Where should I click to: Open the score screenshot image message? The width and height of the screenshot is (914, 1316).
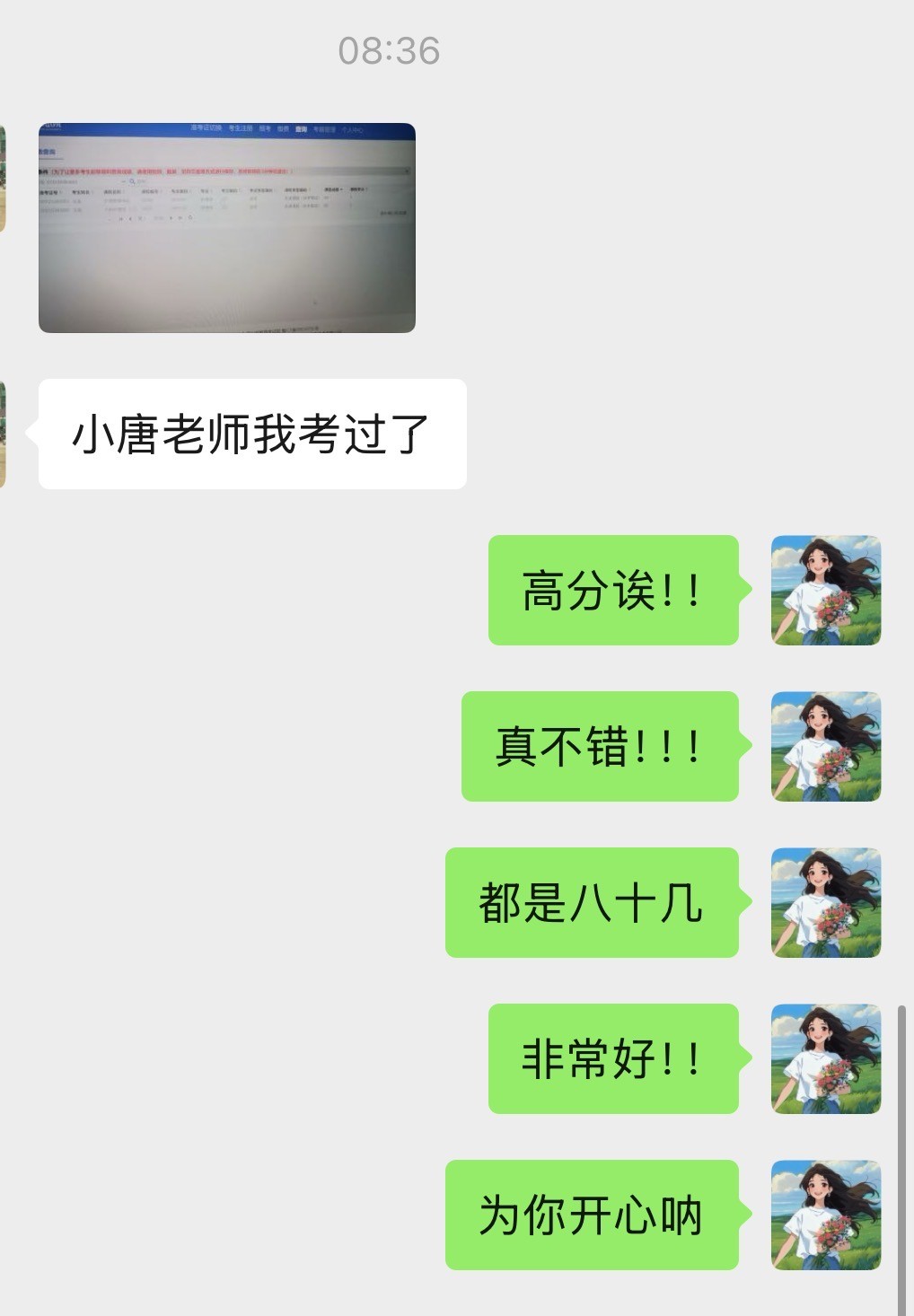coord(226,228)
